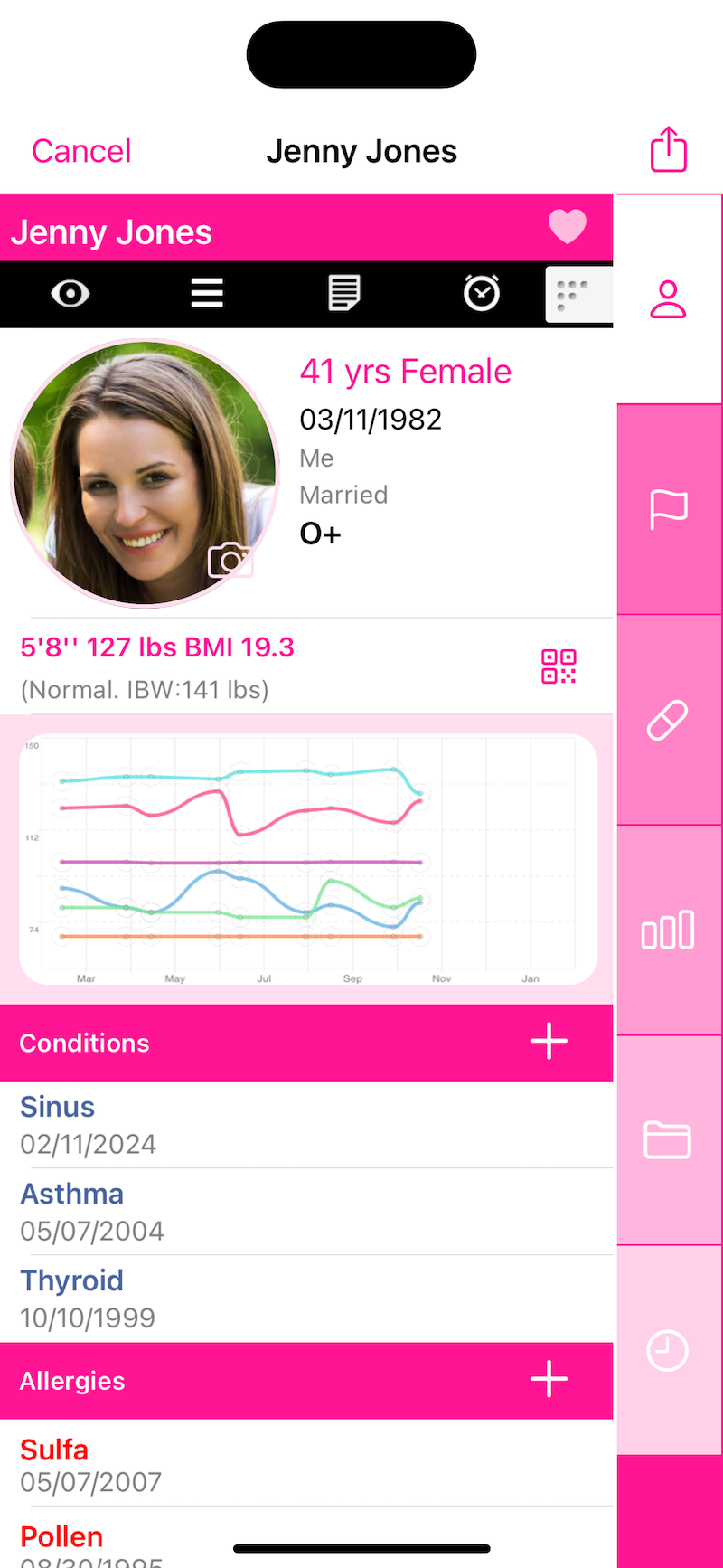The height and width of the screenshot is (1568, 723).
Task: Open the alarm clock reminders icon
Action: [x=481, y=294]
